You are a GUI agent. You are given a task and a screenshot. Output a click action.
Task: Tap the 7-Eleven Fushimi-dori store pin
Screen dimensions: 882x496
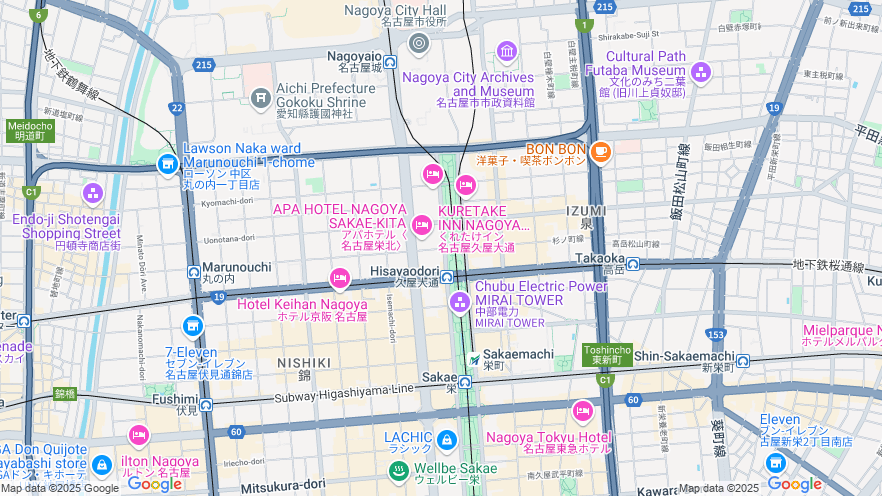coord(192,326)
